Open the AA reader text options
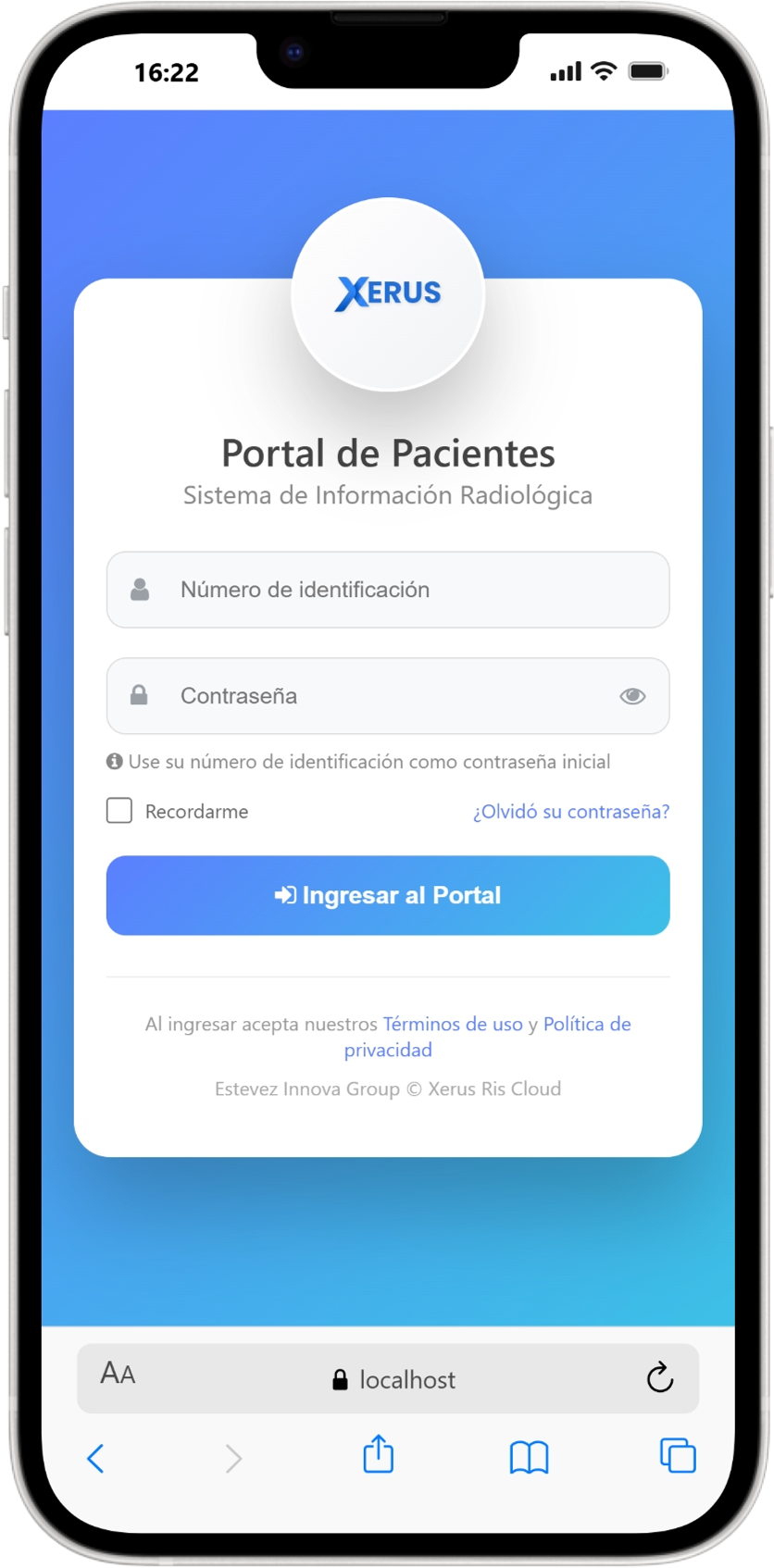 (118, 1375)
